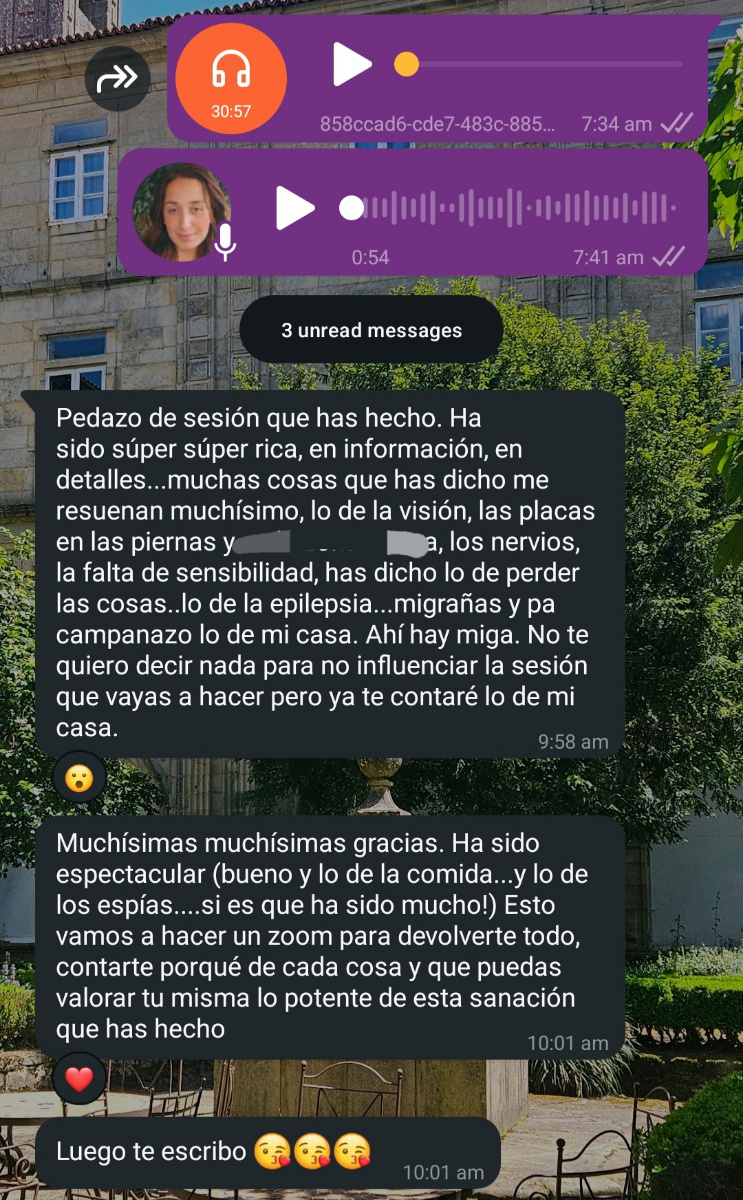Play the 30:57 audio file

coord(351,65)
